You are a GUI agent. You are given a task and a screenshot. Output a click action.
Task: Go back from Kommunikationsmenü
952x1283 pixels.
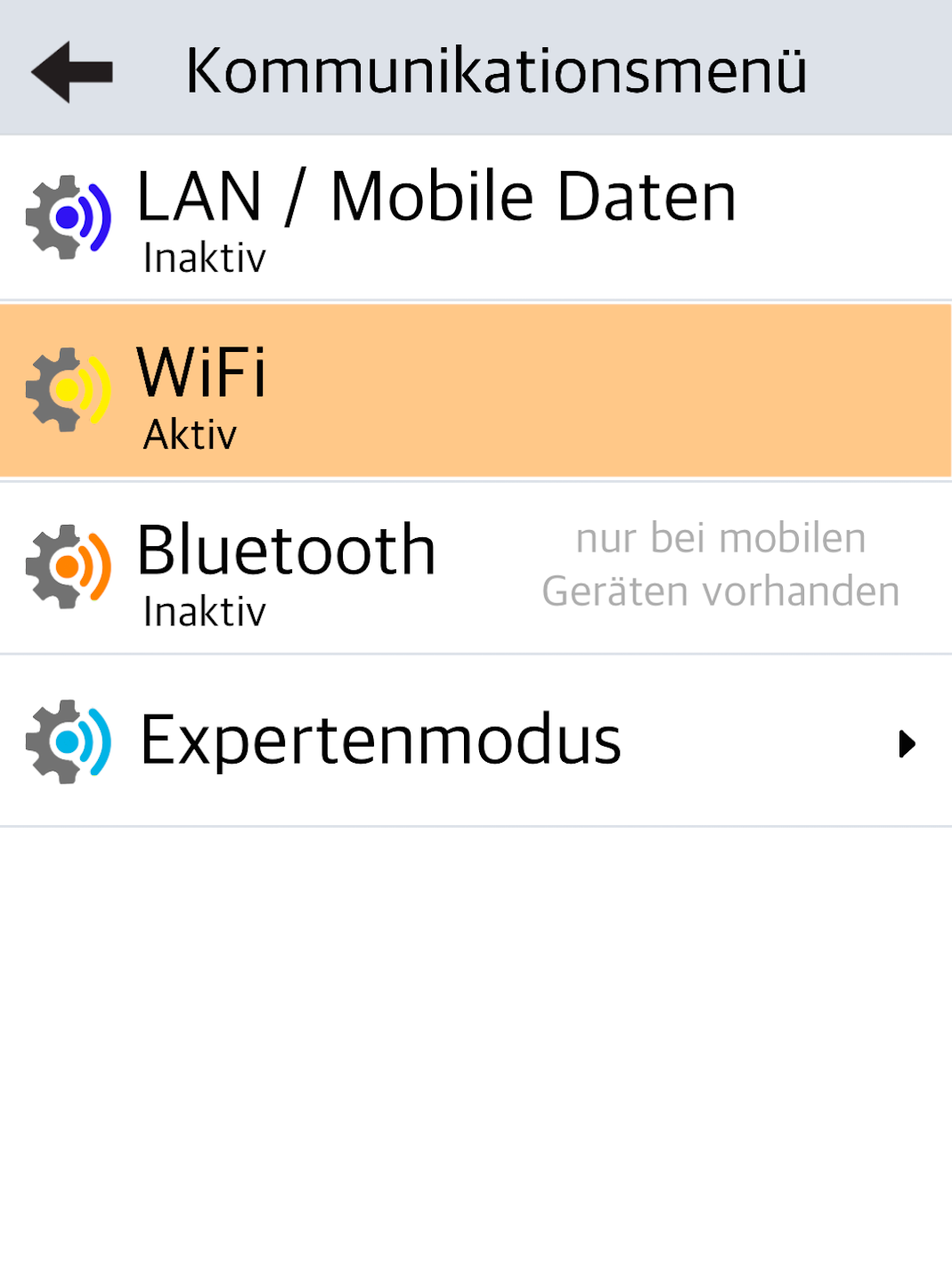(x=72, y=71)
